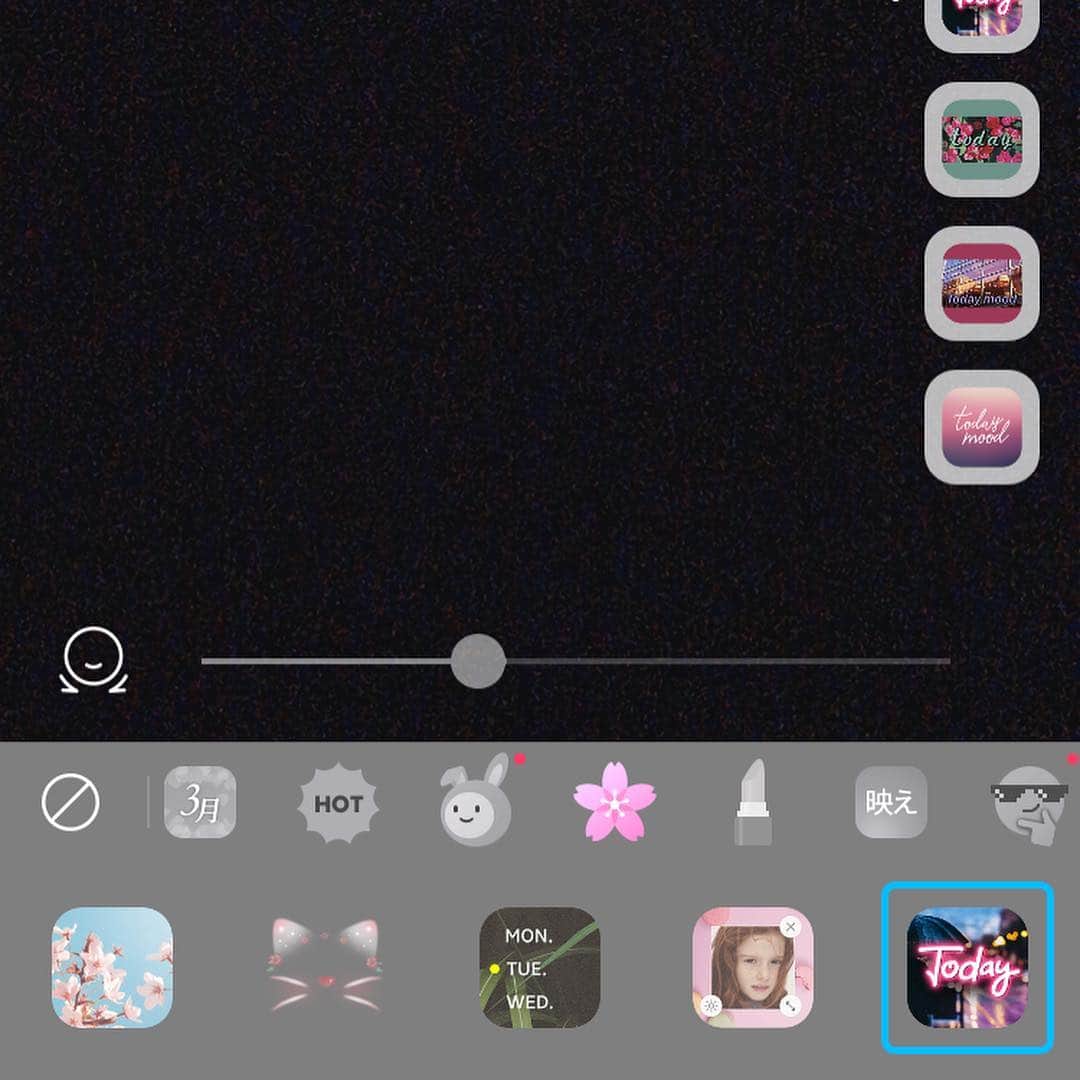Select the no-filter circle-slash icon
Screen dimensions: 1080x1080
point(70,803)
